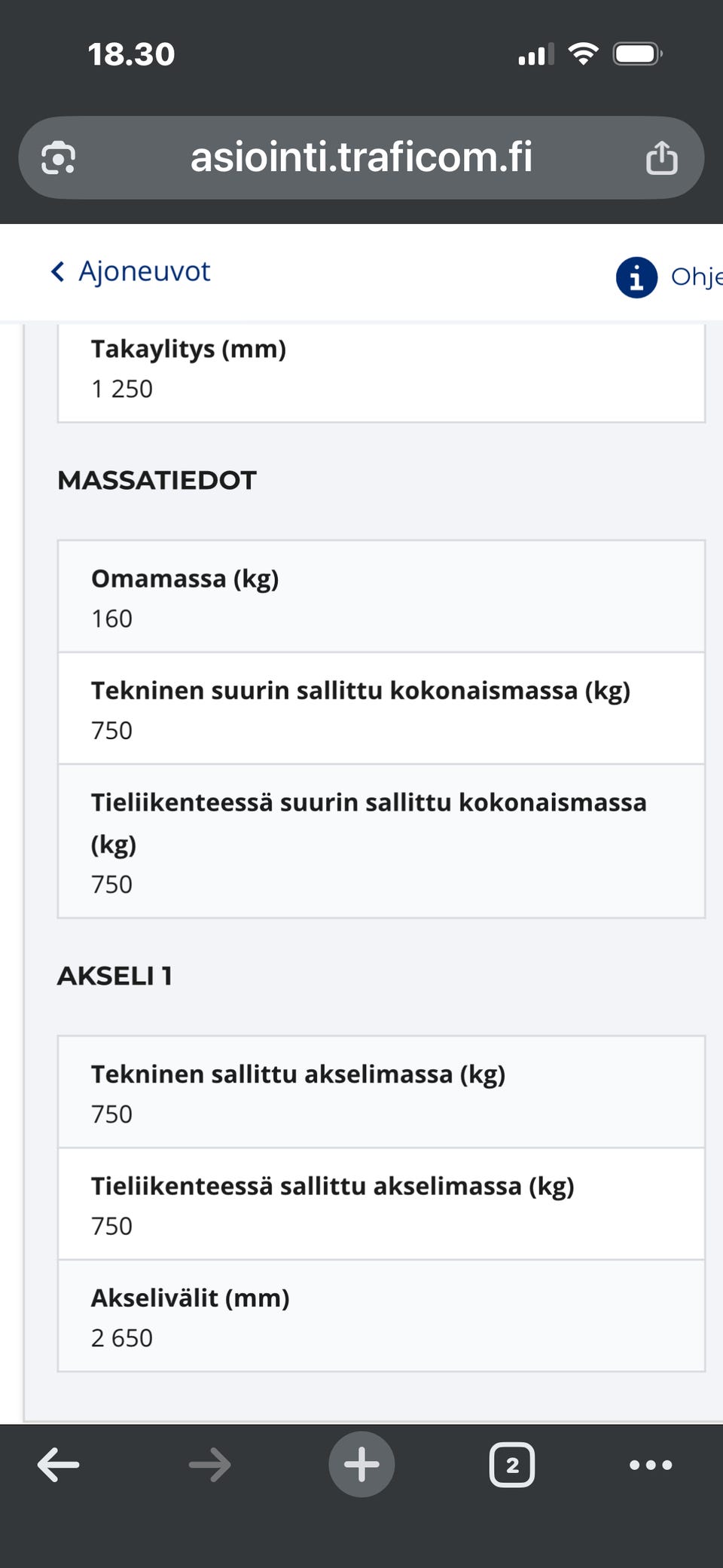Image resolution: width=723 pixels, height=1568 pixels.
Task: Tap the Ajoneuvot back link
Action: click(128, 272)
